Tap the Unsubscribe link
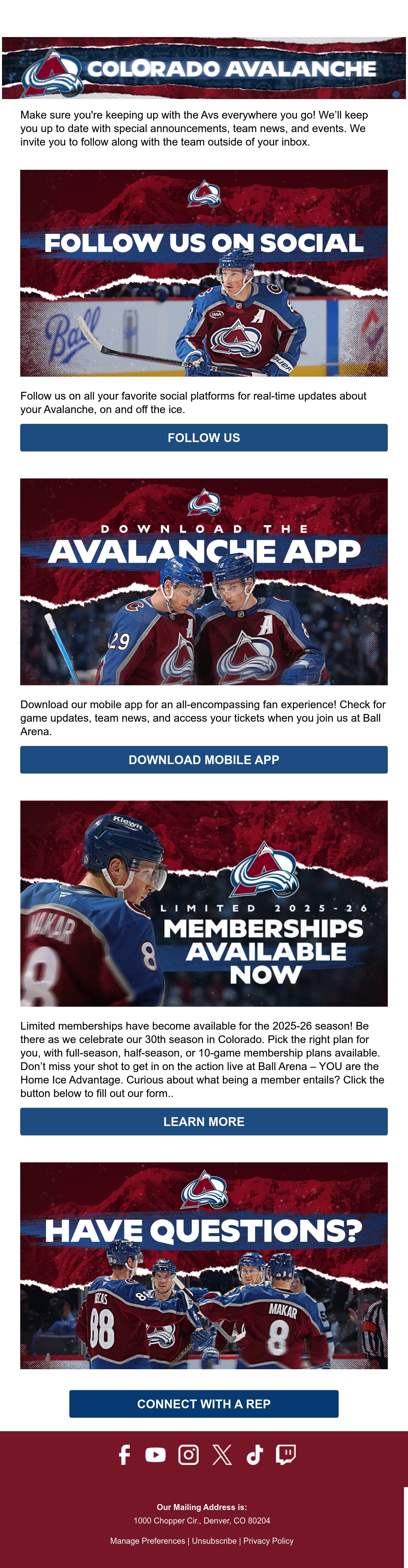Image resolution: width=408 pixels, height=1568 pixels. coord(214,1541)
